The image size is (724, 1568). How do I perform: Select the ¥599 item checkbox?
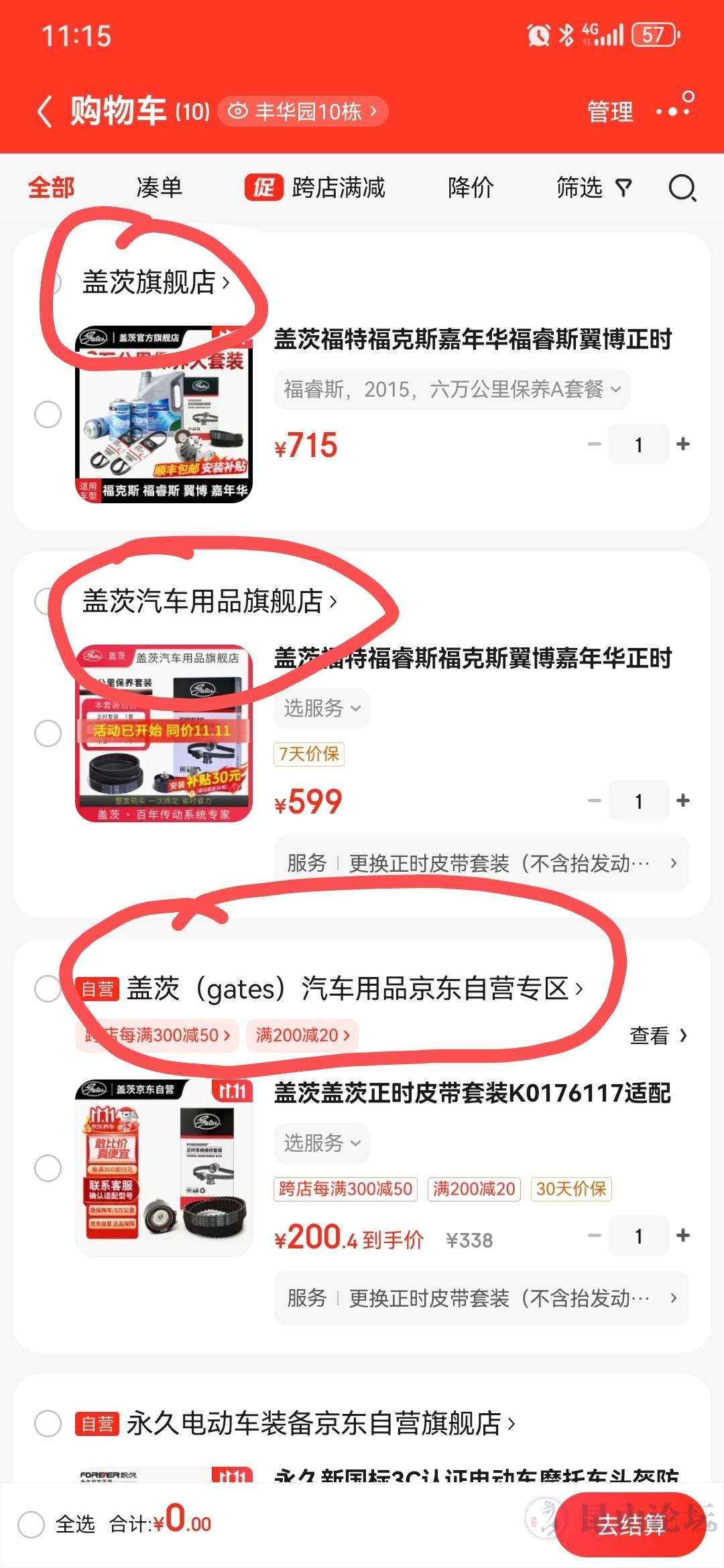pyautogui.click(x=48, y=733)
